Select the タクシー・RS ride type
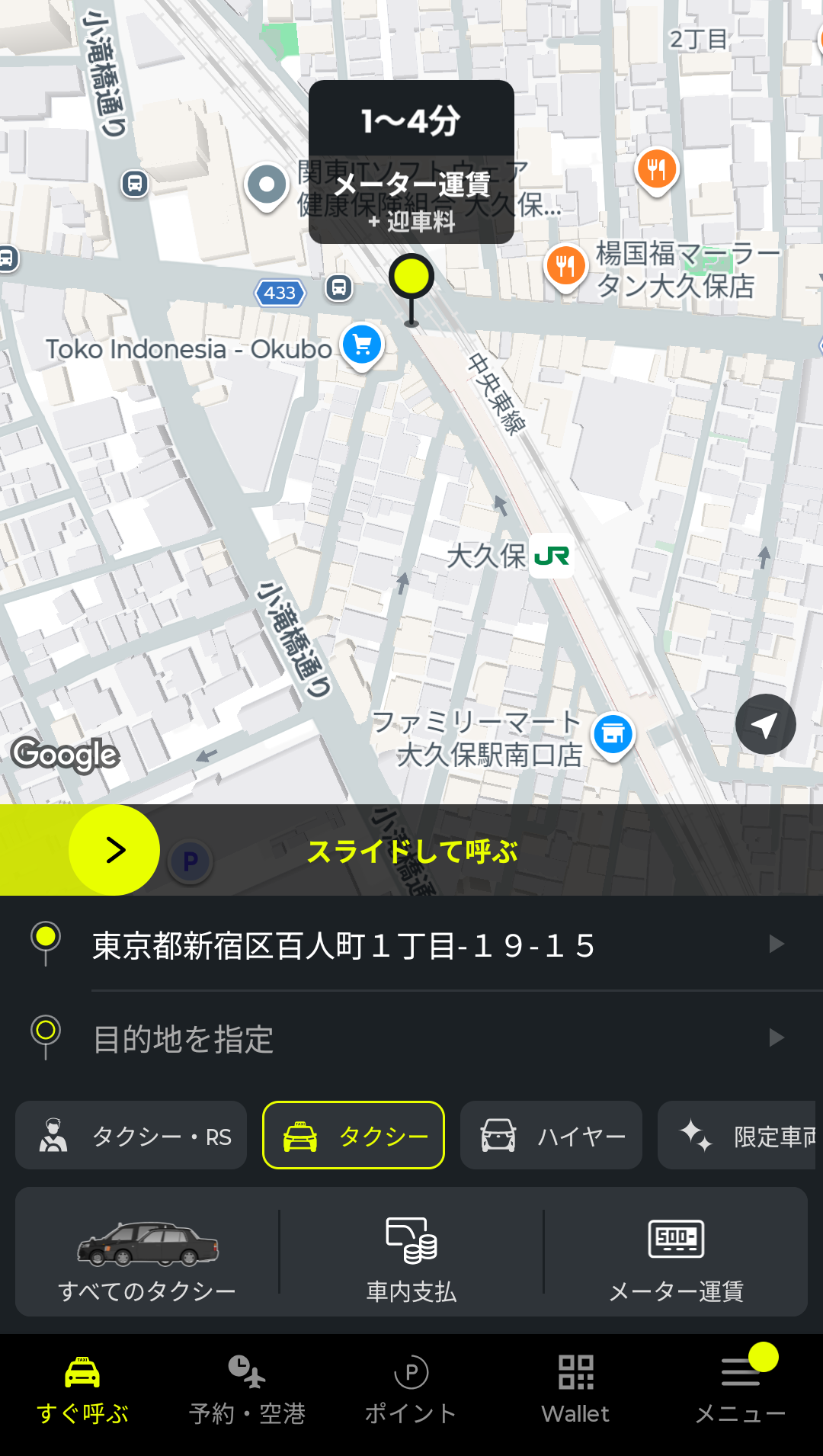 pos(131,1136)
